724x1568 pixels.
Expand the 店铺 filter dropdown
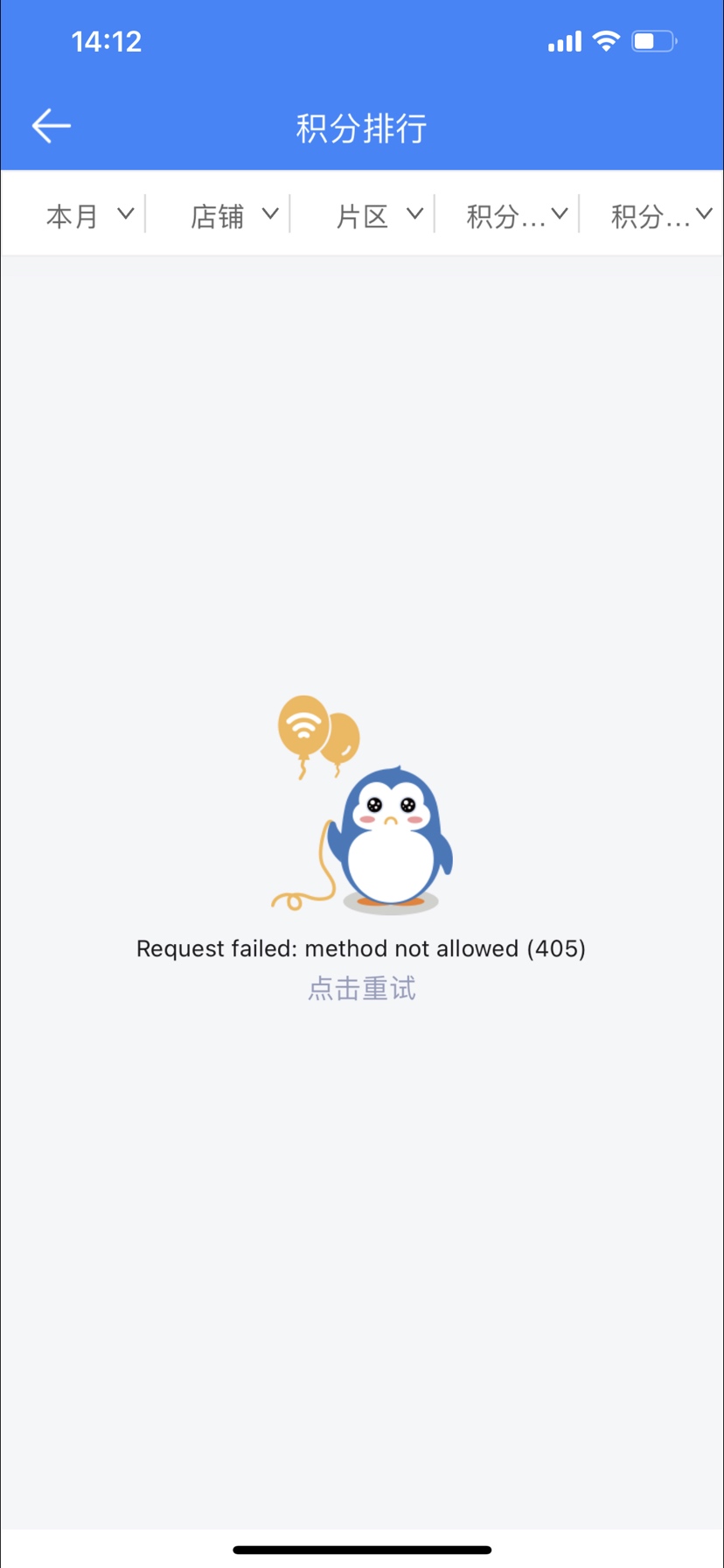click(x=233, y=215)
